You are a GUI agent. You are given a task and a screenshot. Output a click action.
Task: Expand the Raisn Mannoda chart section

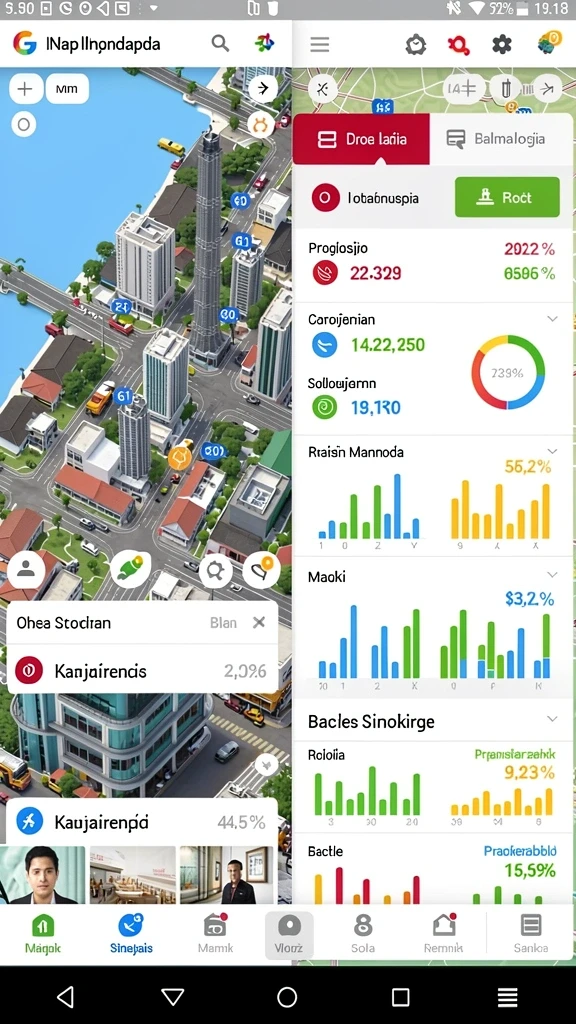[x=552, y=451]
